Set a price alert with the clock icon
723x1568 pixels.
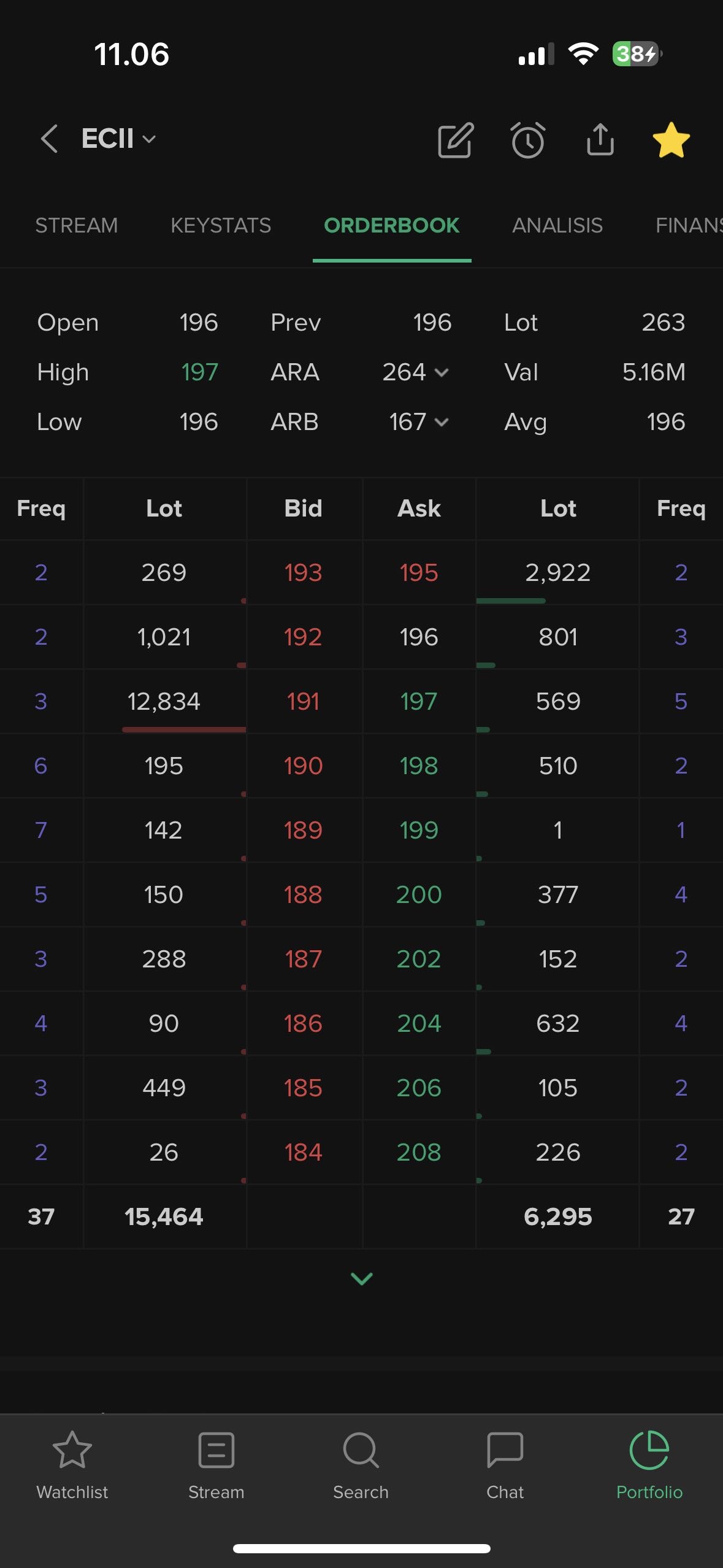click(x=528, y=140)
